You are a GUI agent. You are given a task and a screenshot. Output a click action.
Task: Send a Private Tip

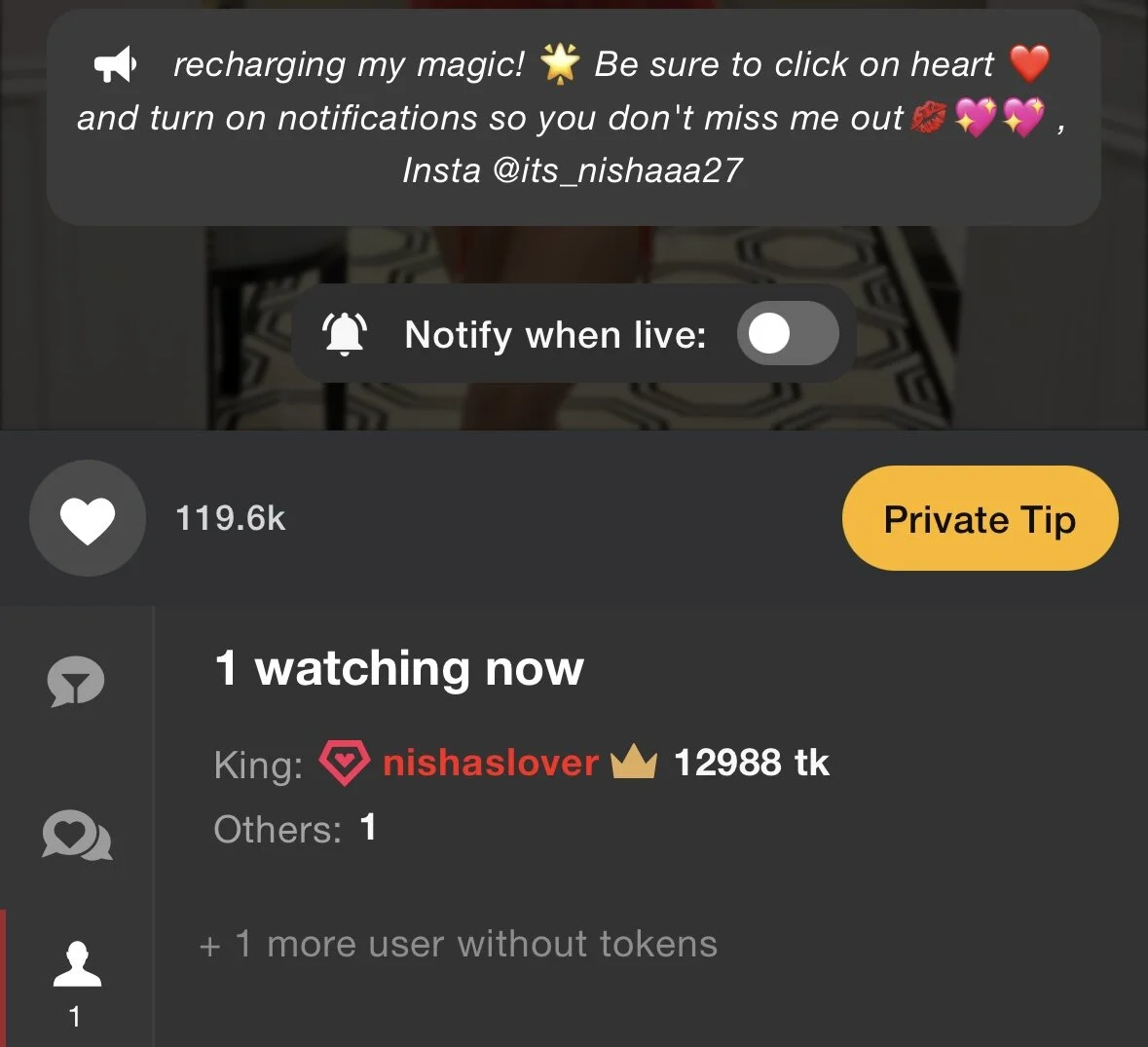pyautogui.click(x=979, y=518)
